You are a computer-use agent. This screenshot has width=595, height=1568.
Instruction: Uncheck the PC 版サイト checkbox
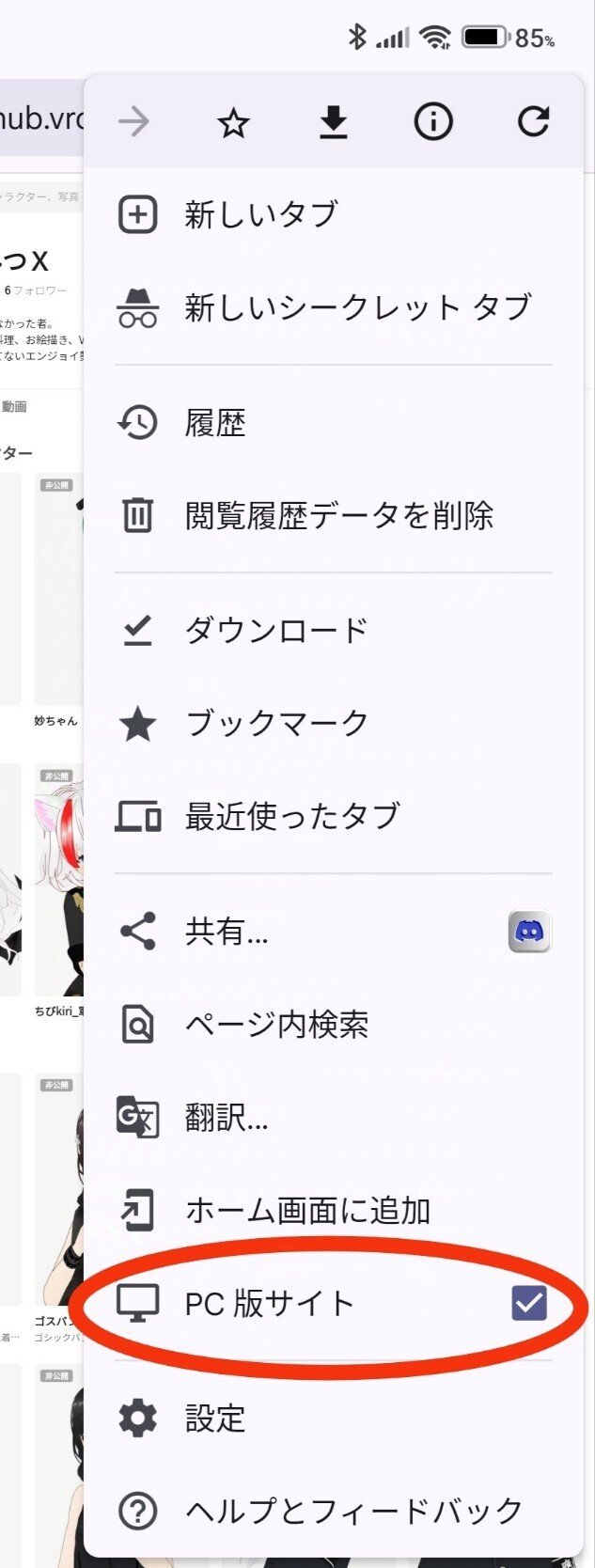(x=528, y=1303)
